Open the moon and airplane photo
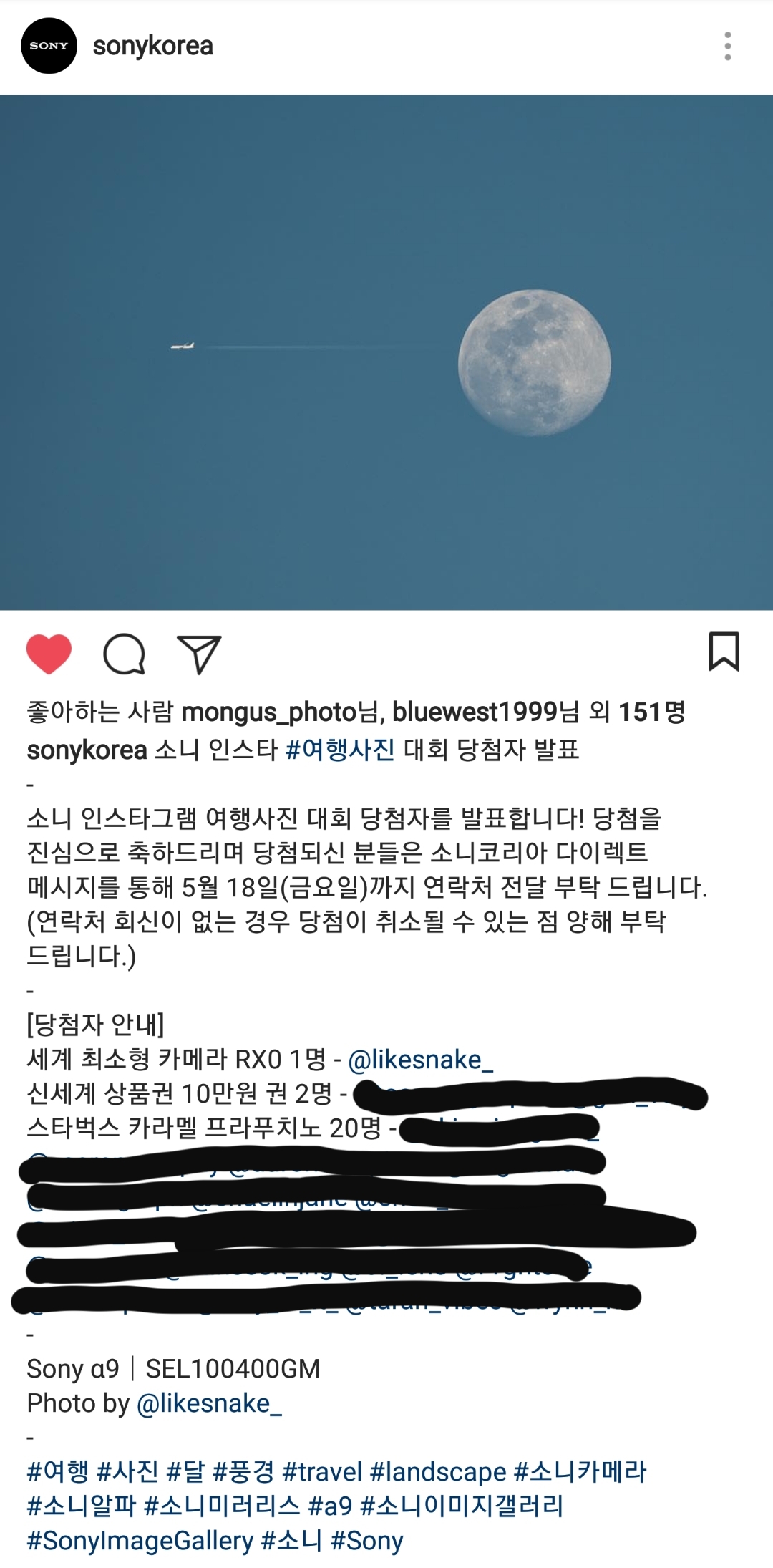 point(386,352)
